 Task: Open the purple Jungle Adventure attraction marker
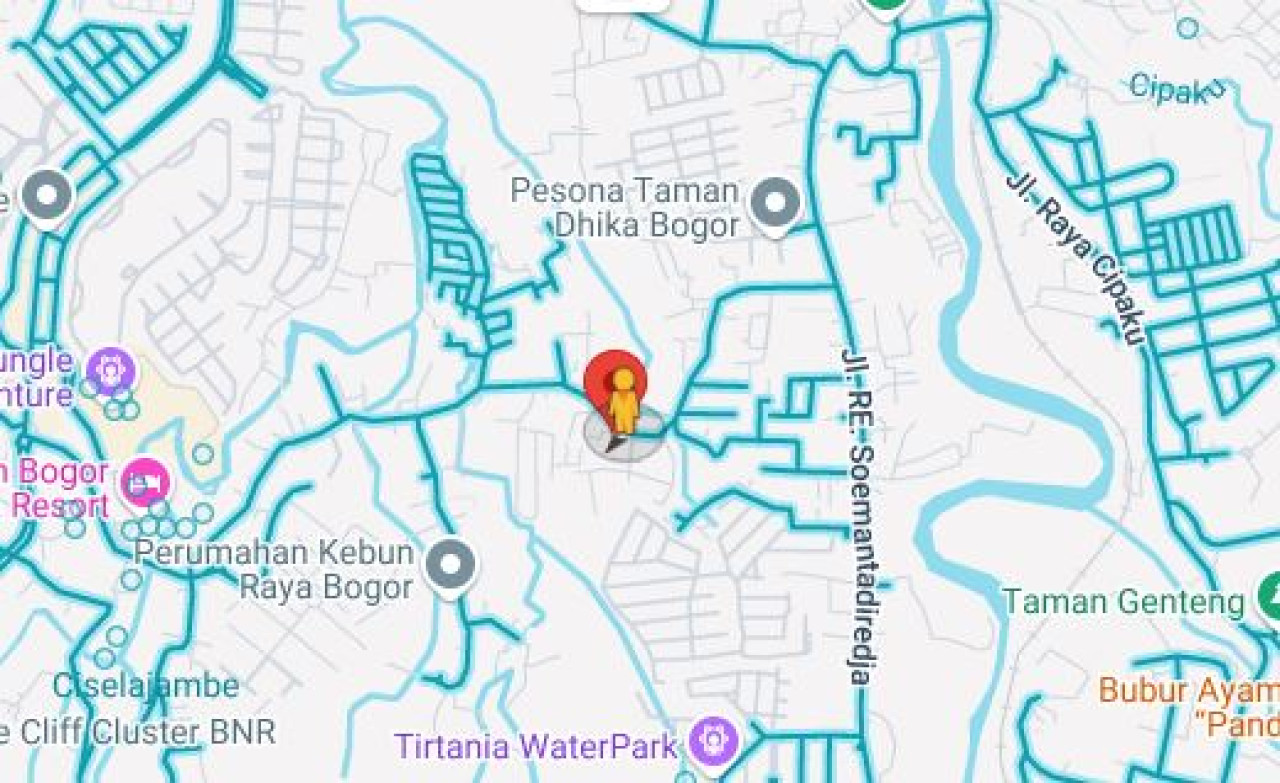[x=110, y=368]
